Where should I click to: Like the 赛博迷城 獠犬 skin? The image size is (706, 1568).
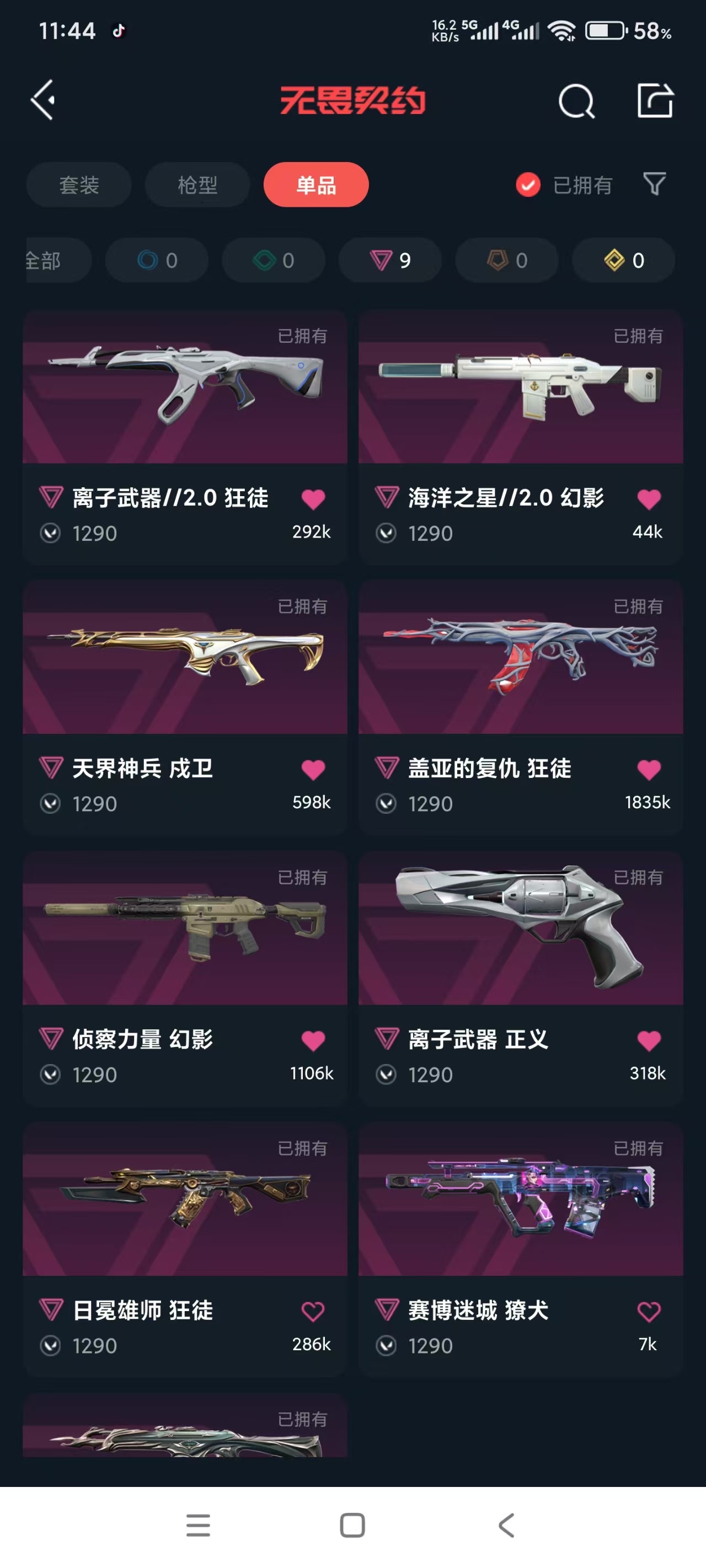[x=649, y=1311]
